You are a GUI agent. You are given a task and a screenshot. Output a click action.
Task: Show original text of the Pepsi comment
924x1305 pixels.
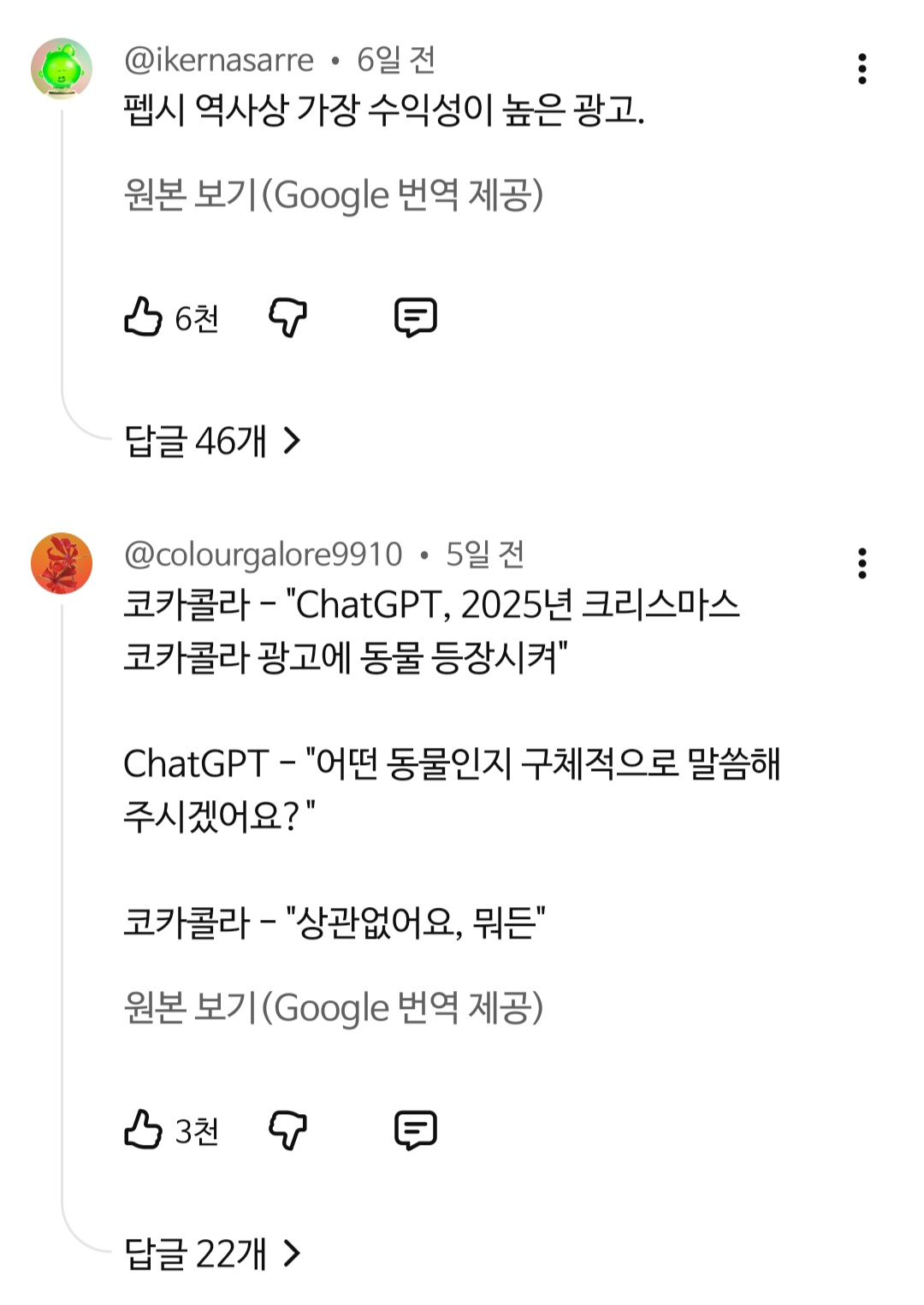pyautogui.click(x=334, y=195)
